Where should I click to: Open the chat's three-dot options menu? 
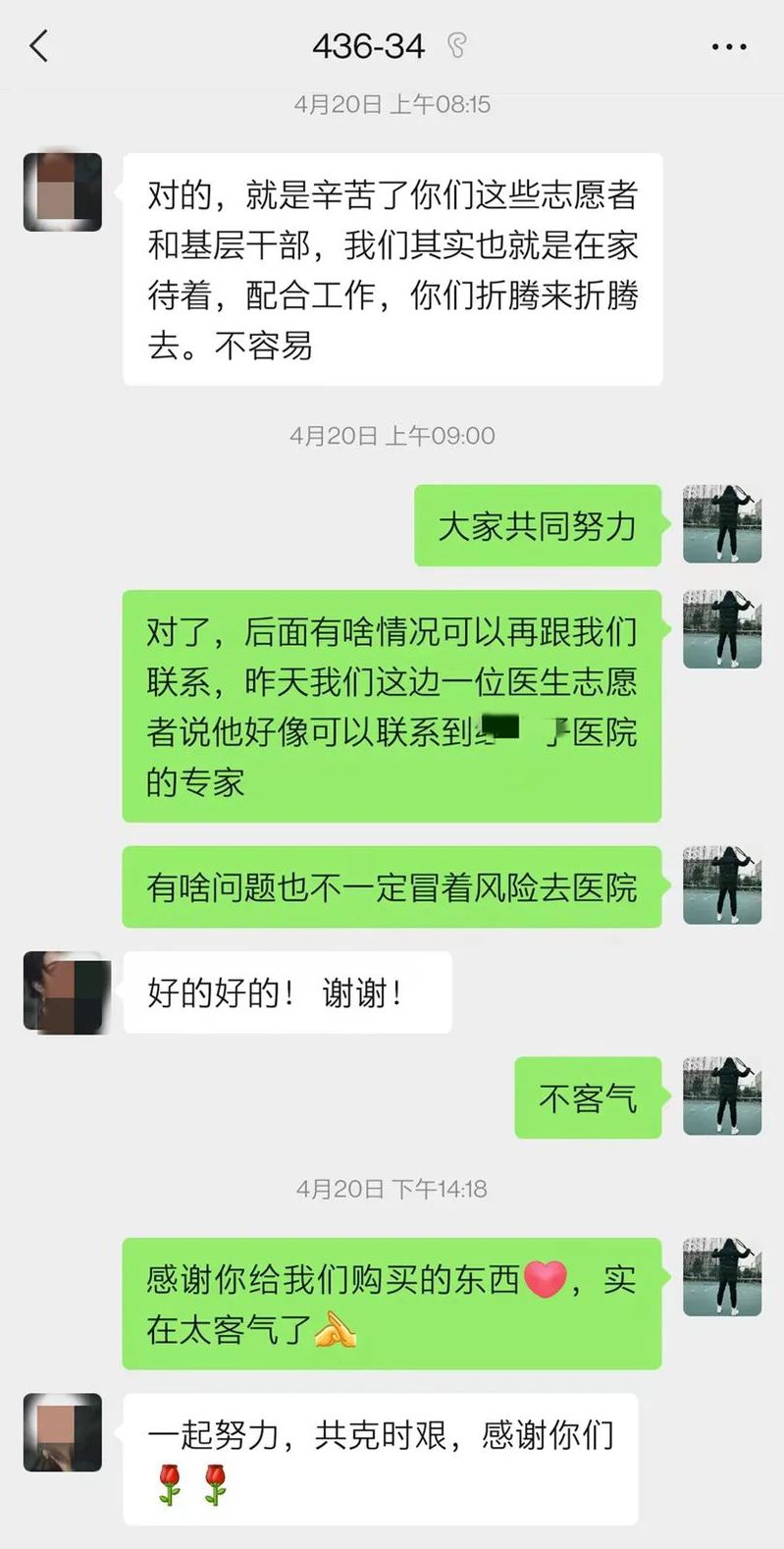click(728, 46)
